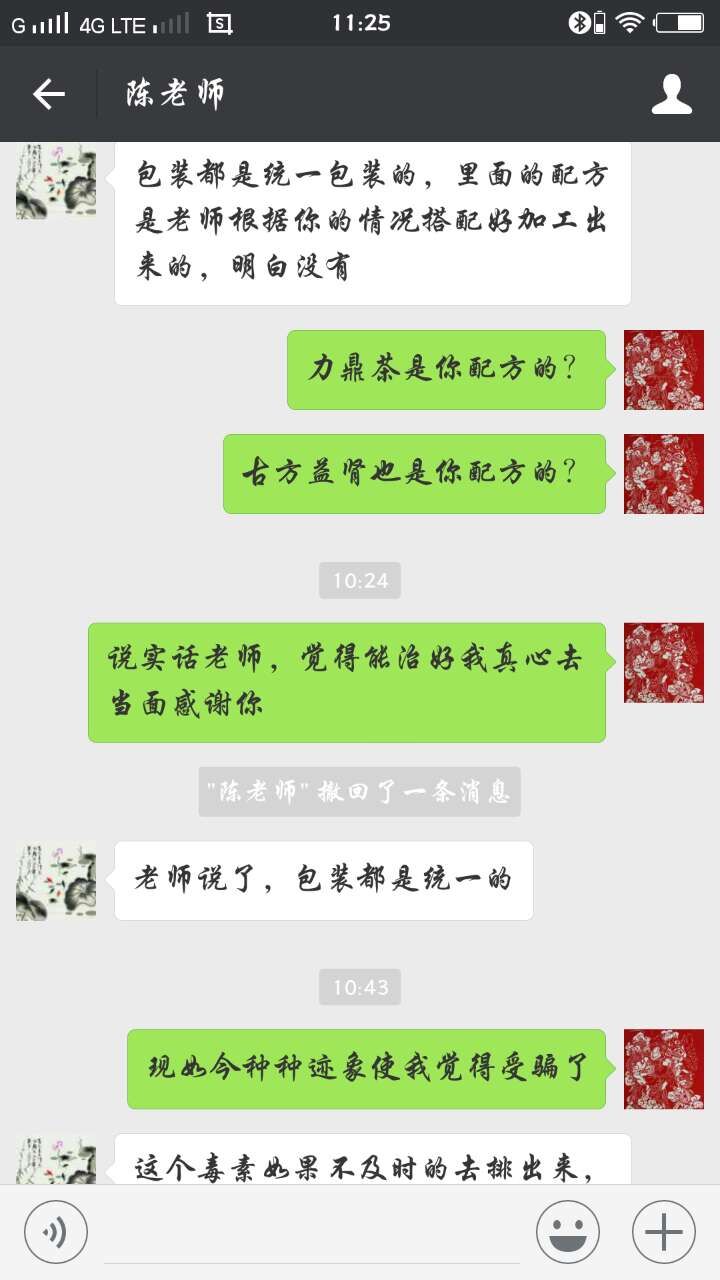Go back from the 陈老师 chat

(x=48, y=94)
